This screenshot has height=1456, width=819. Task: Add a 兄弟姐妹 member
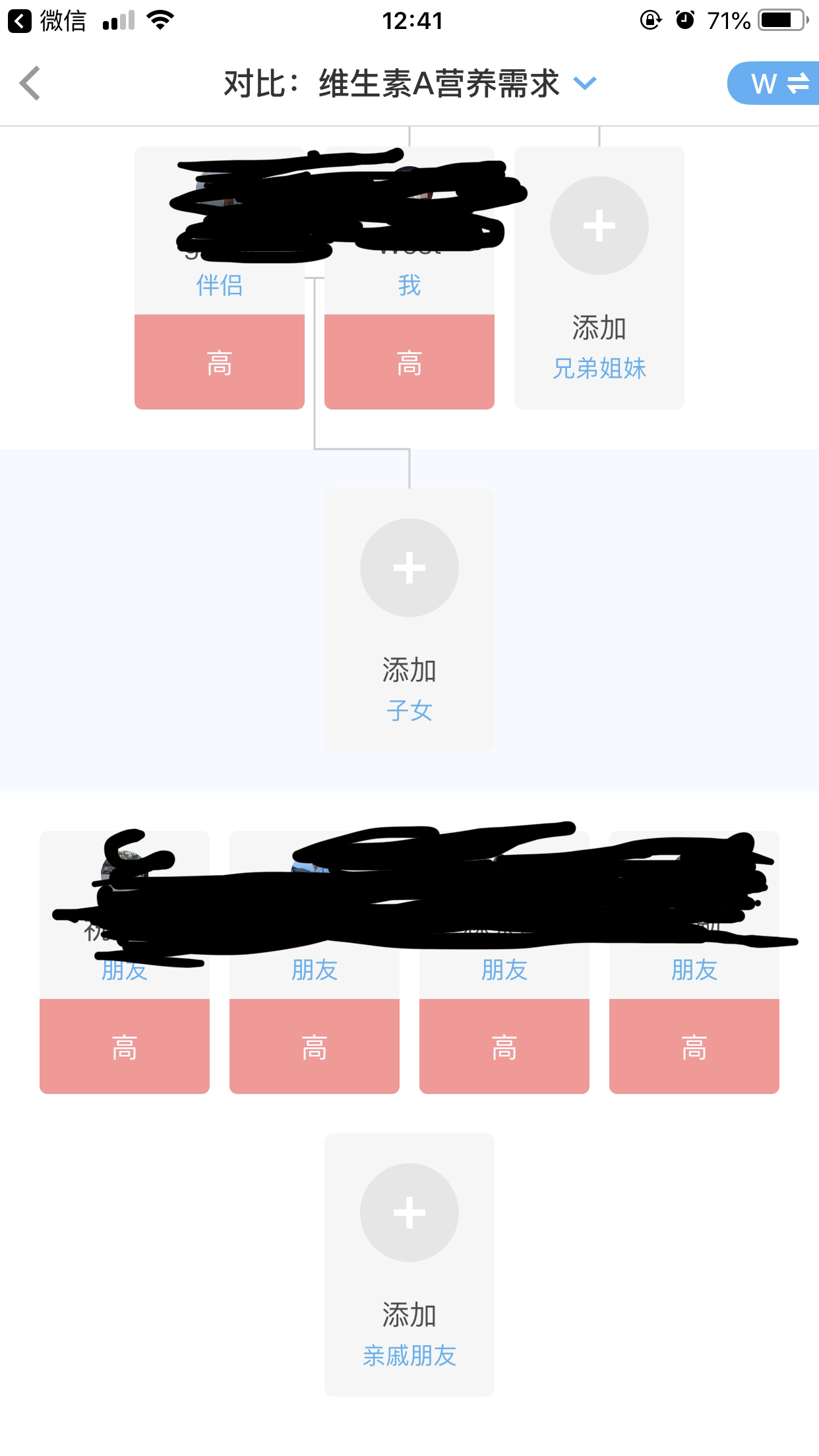599,278
